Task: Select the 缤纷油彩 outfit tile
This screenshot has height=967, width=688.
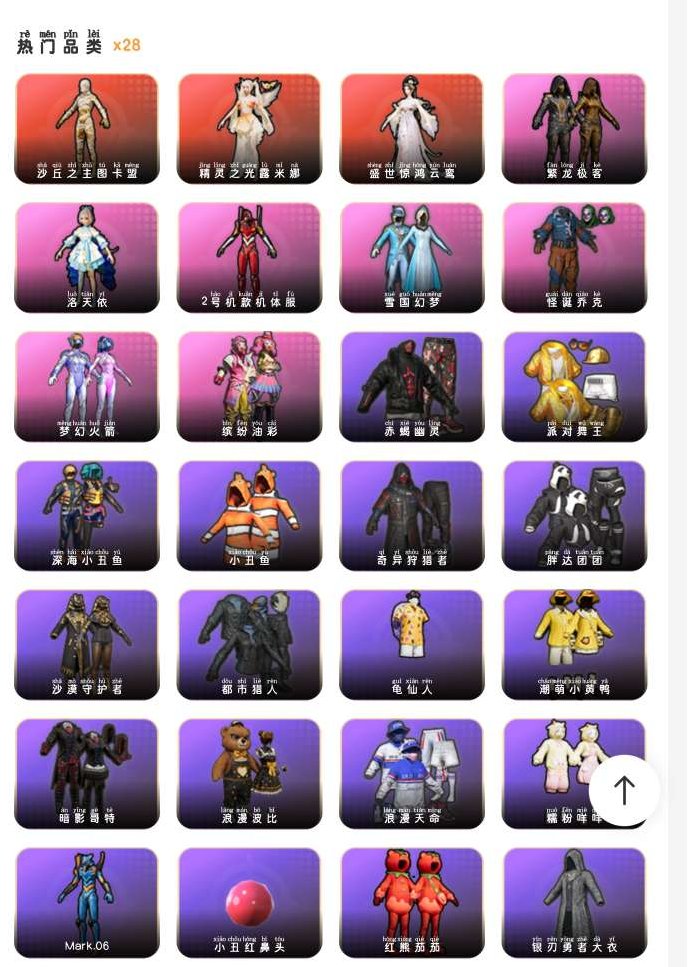Action: [249, 386]
